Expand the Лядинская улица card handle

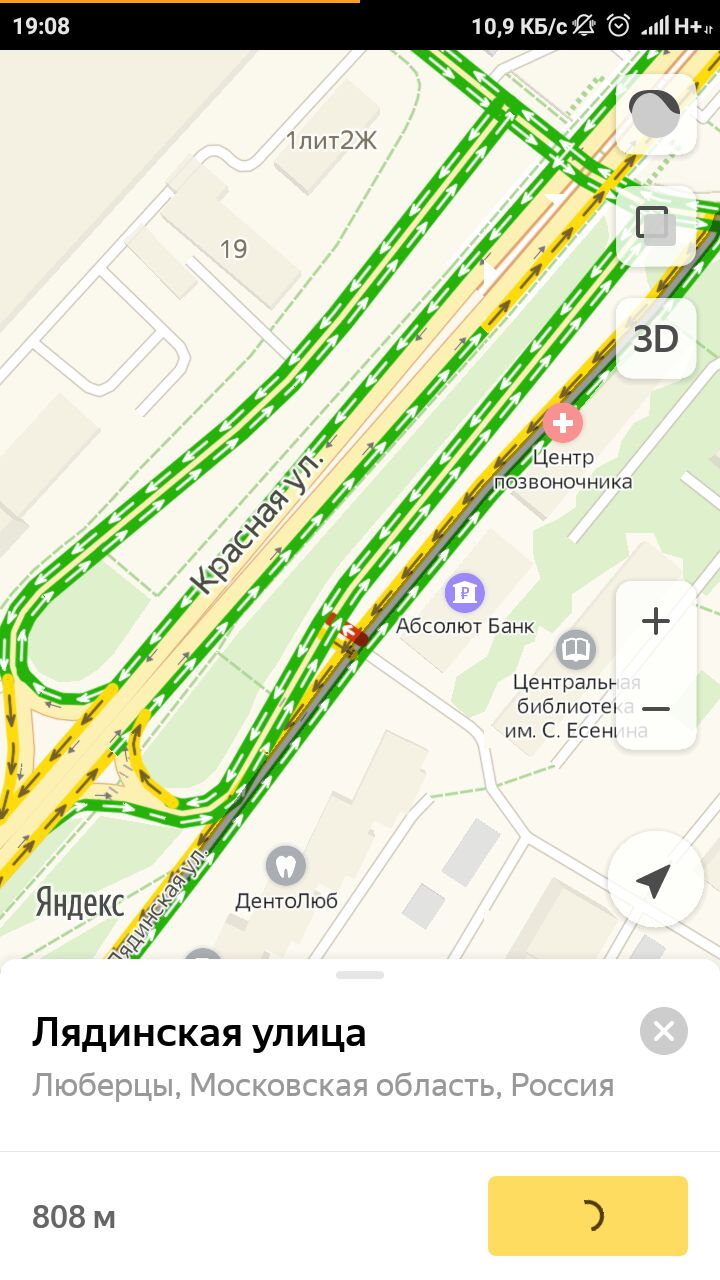(360, 974)
